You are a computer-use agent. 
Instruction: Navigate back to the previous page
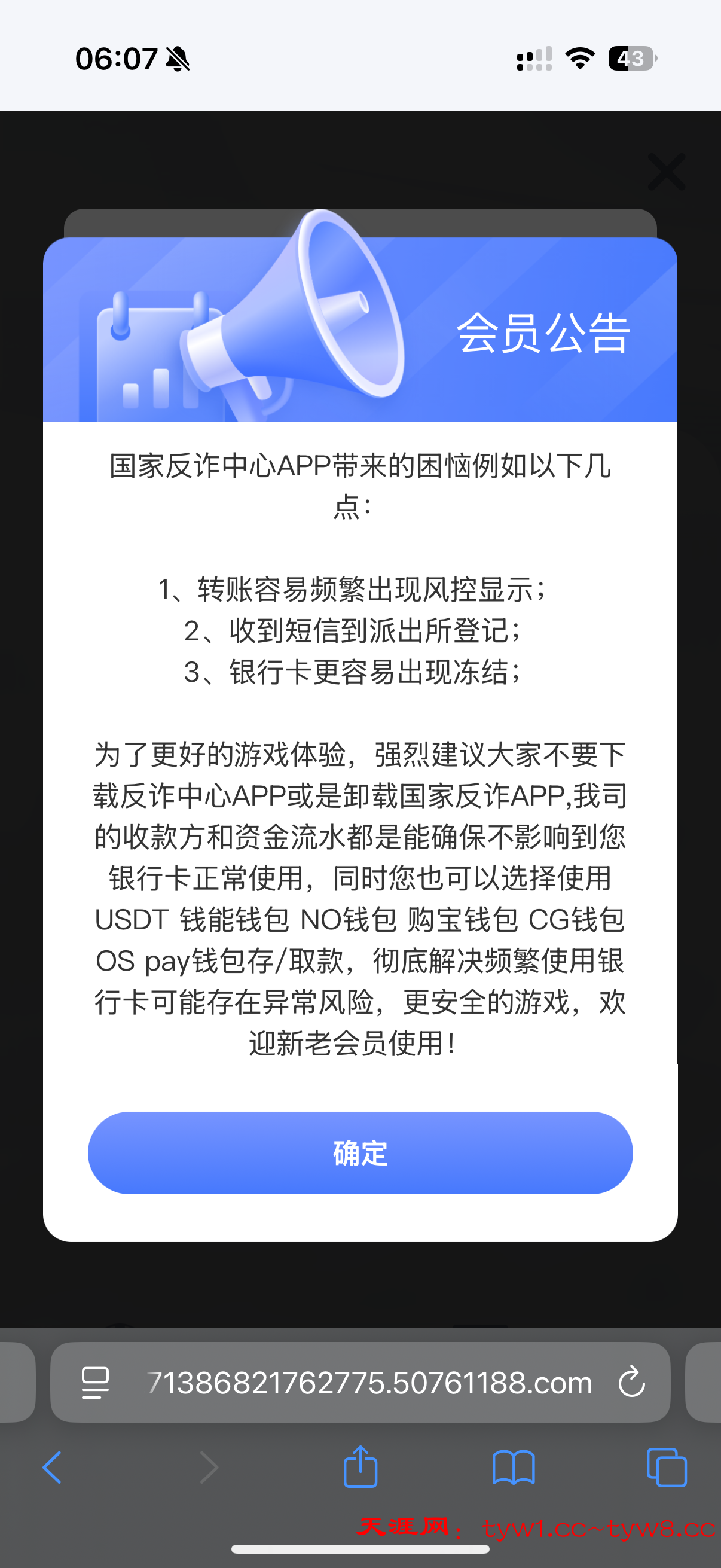(53, 1467)
